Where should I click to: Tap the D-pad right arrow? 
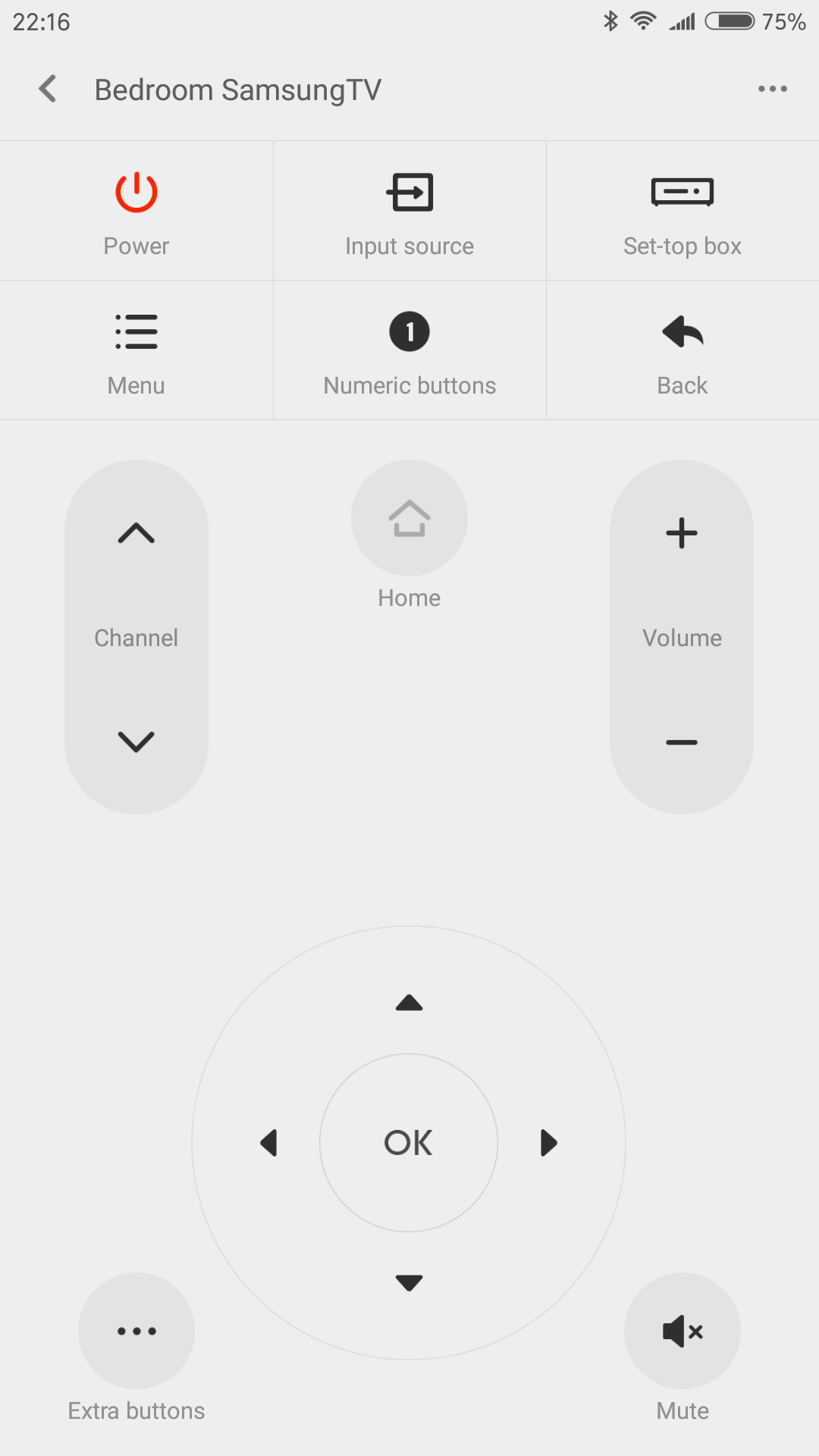click(548, 1143)
